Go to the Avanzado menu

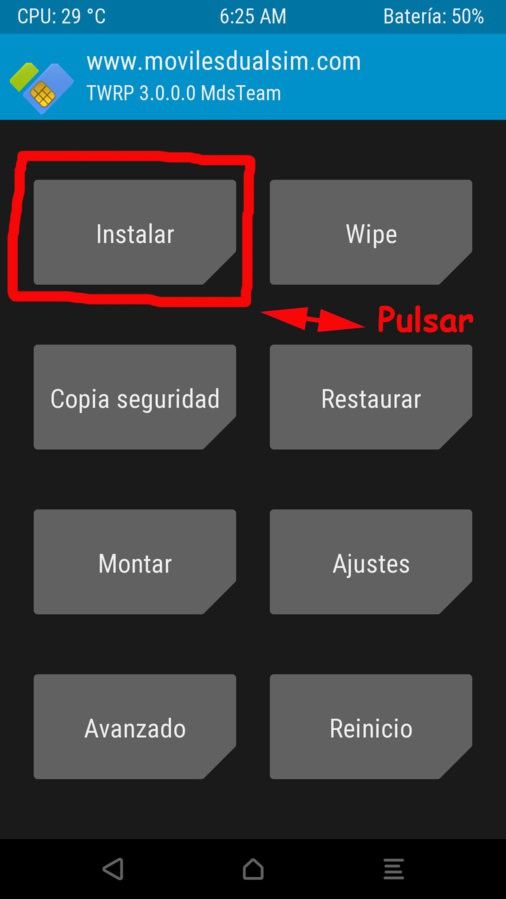click(x=135, y=726)
